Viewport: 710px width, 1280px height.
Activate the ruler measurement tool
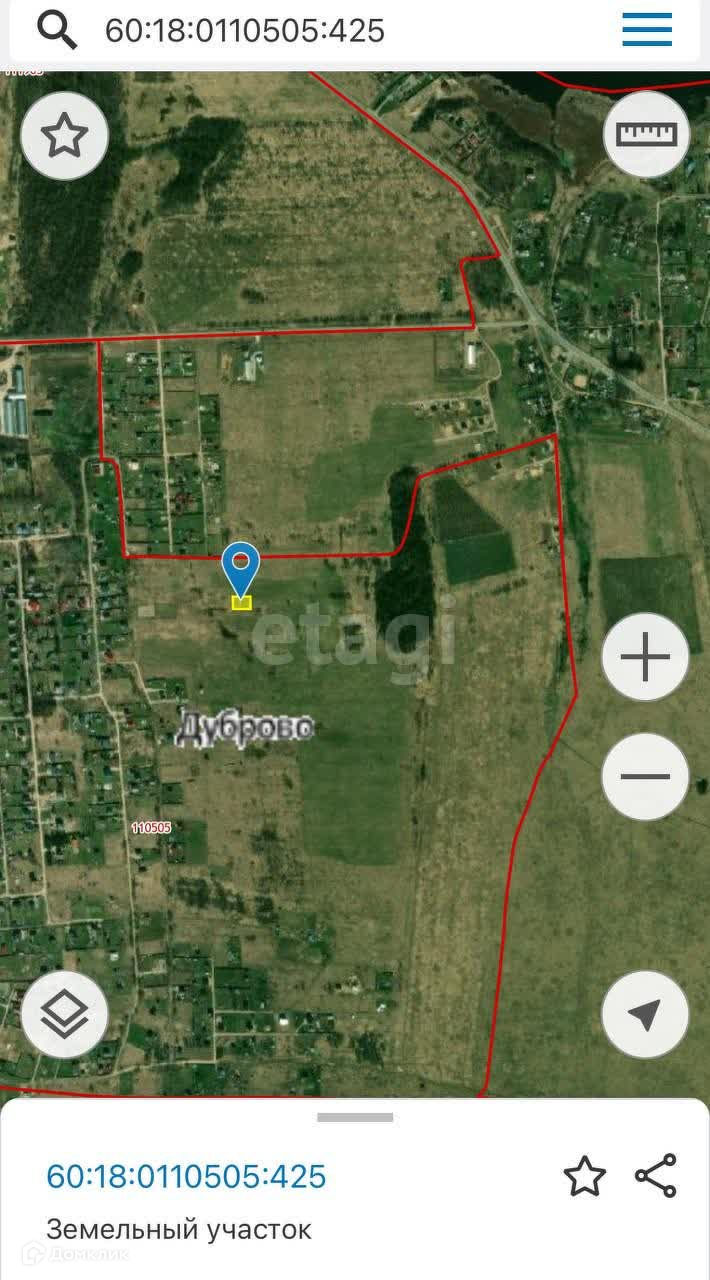click(x=646, y=134)
